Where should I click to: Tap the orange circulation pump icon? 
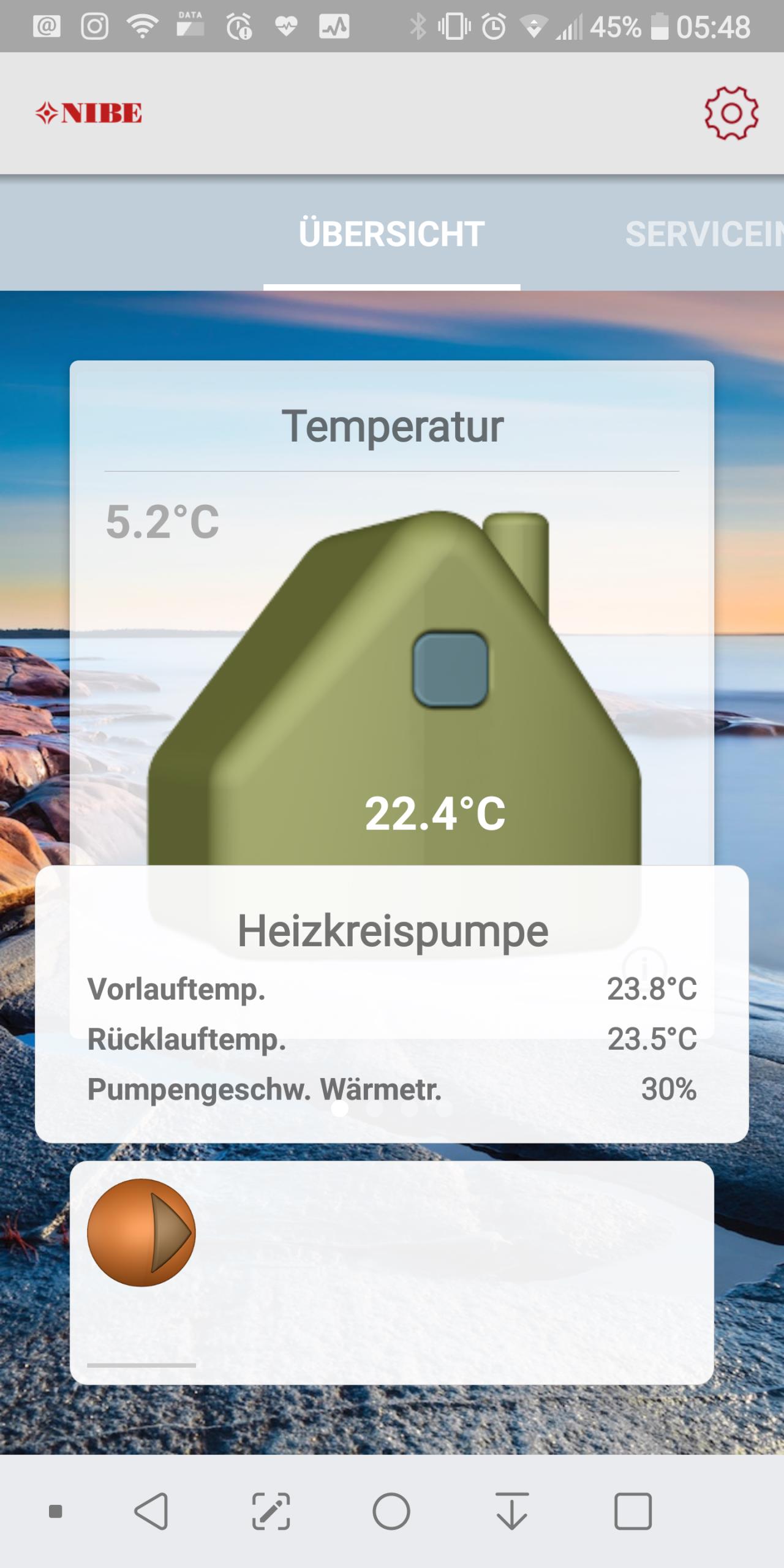pos(141,1232)
